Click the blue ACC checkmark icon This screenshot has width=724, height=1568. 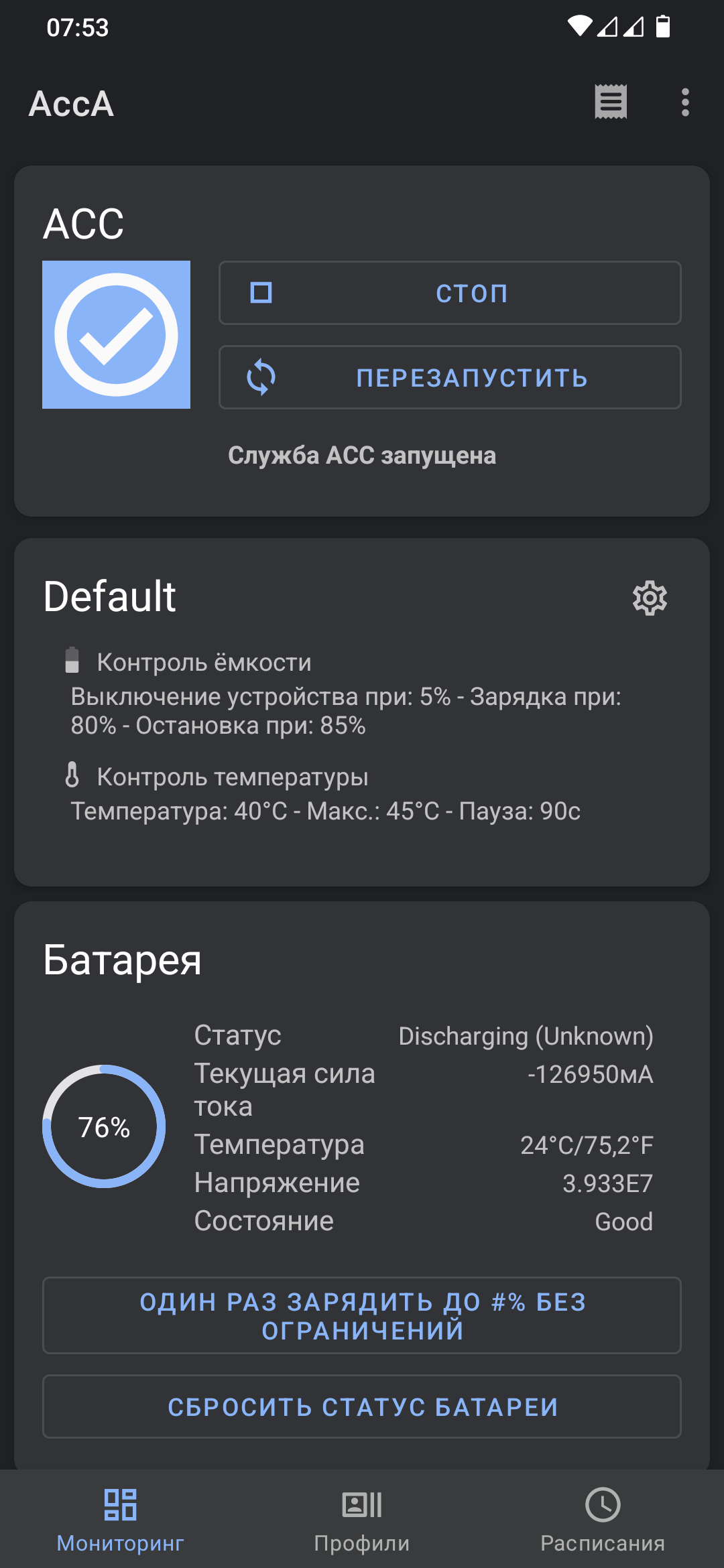coord(116,334)
